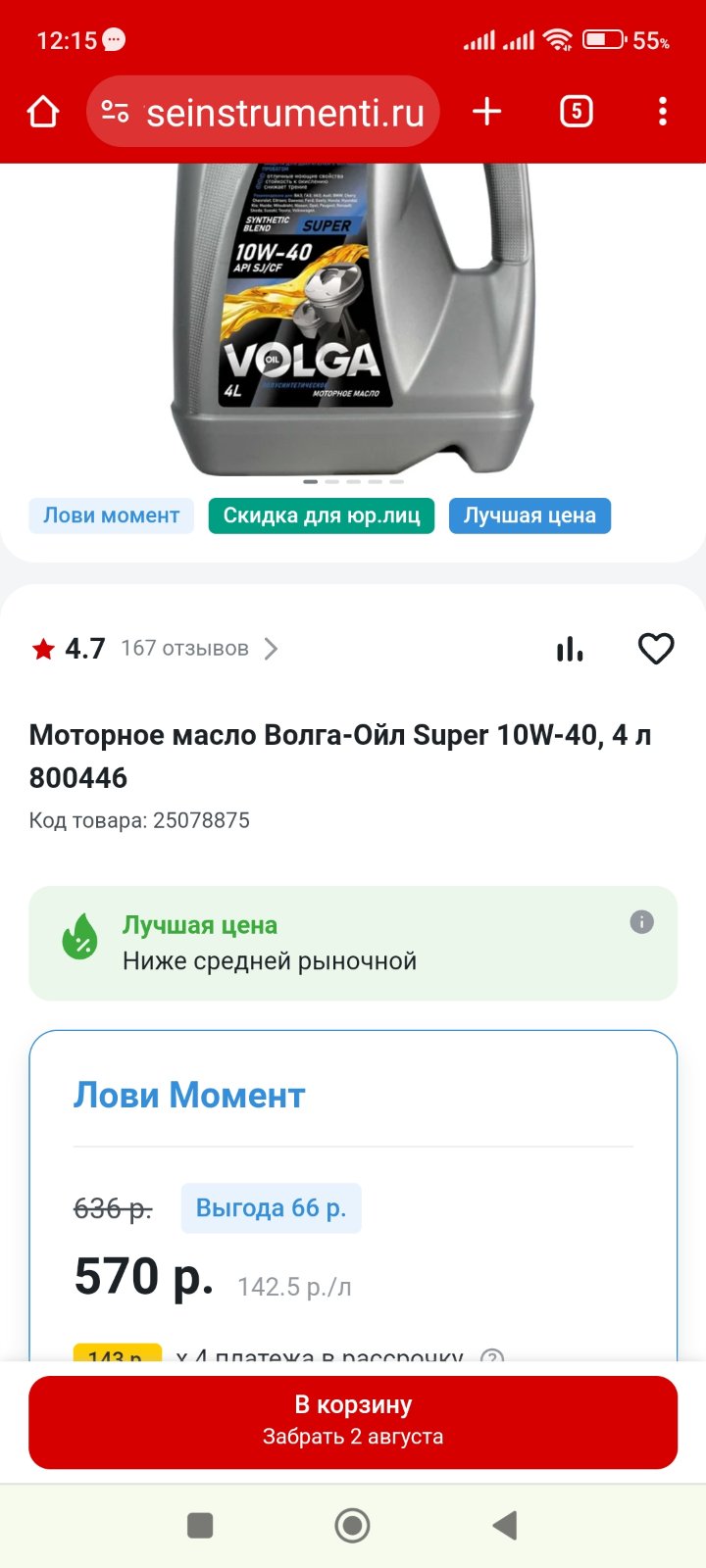
Task: Open recent apps with square button
Action: tap(200, 1525)
